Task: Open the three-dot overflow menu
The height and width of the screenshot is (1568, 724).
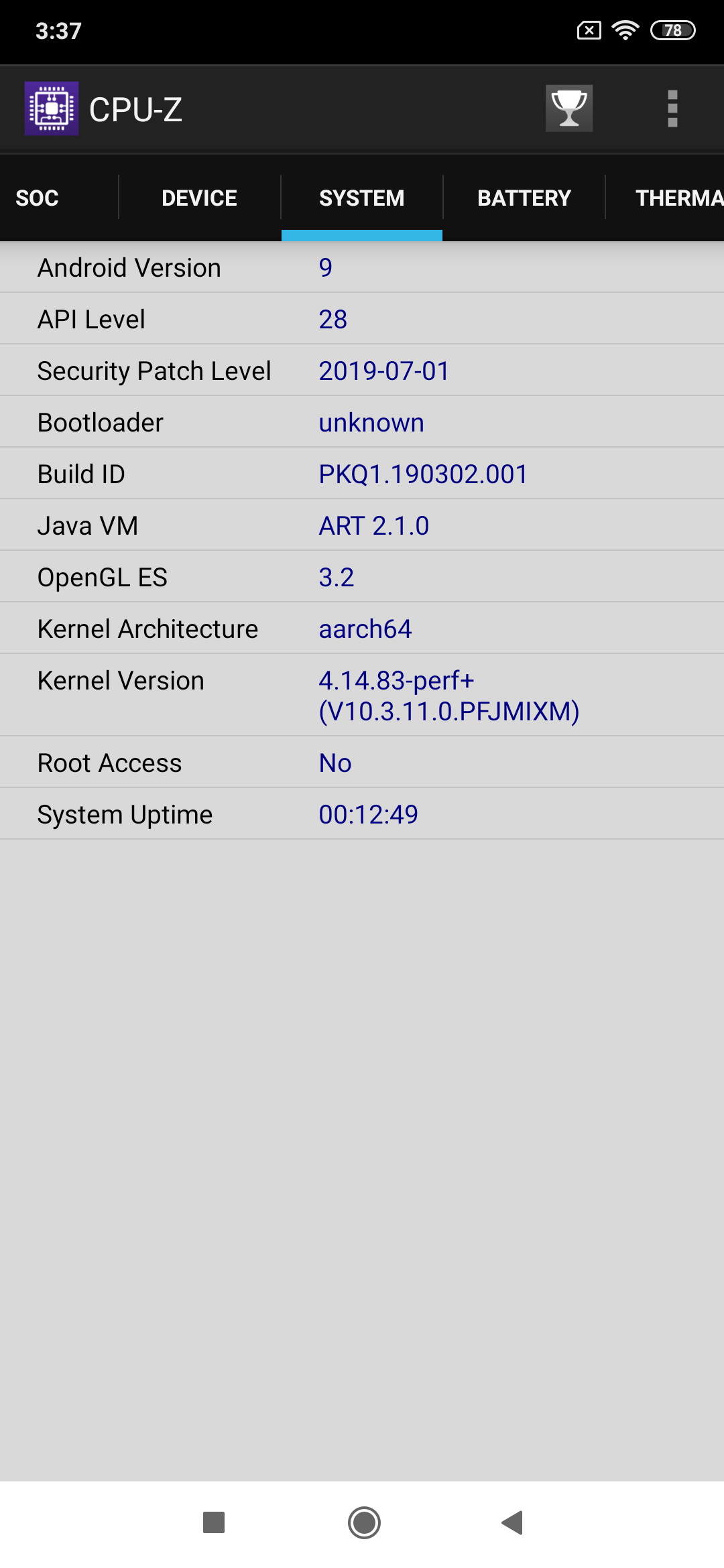Action: coord(672,109)
